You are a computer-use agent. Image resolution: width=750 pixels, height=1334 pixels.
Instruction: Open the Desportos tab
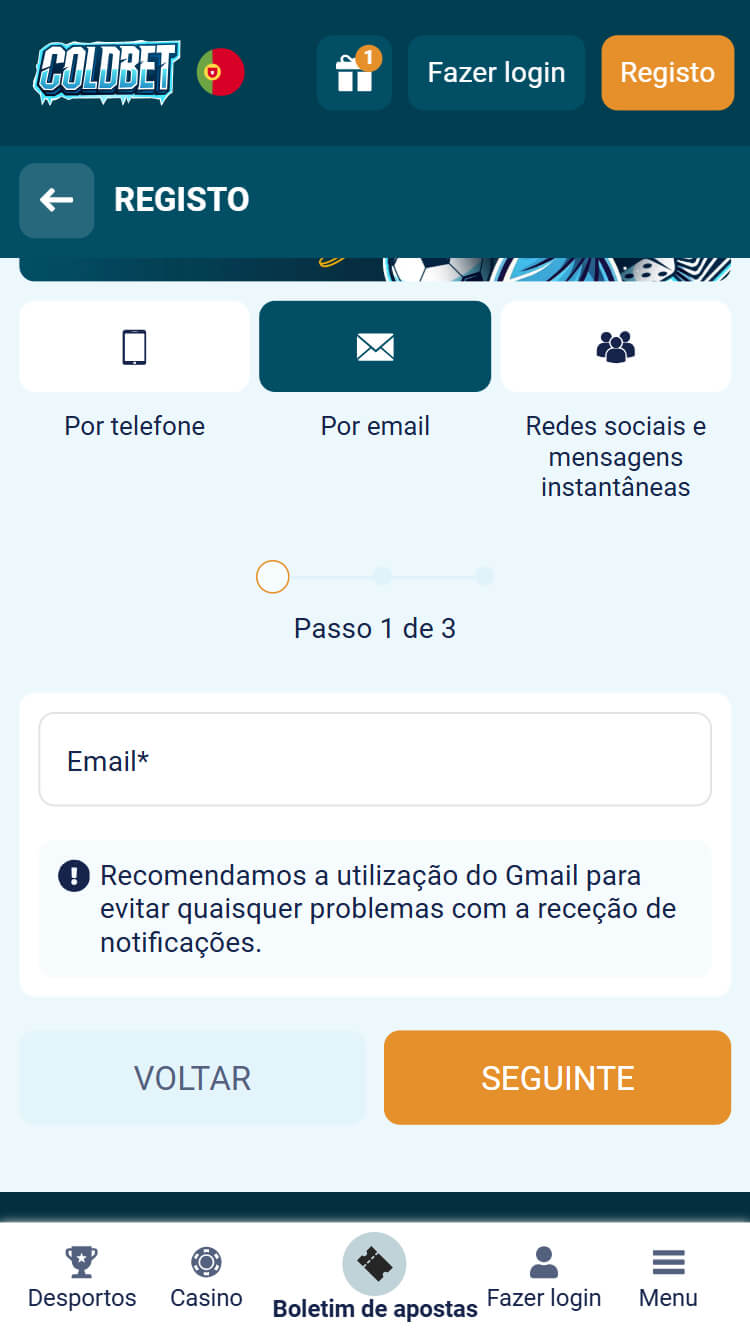click(82, 1277)
